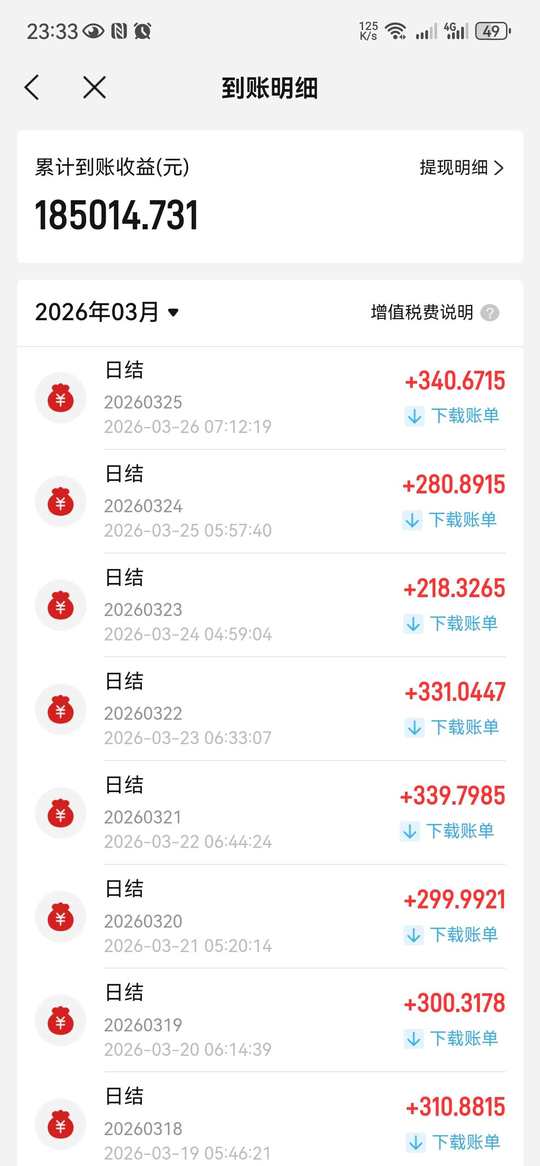The height and width of the screenshot is (1166, 540).
Task: Go back using the arrow icon
Action: pos(31,88)
